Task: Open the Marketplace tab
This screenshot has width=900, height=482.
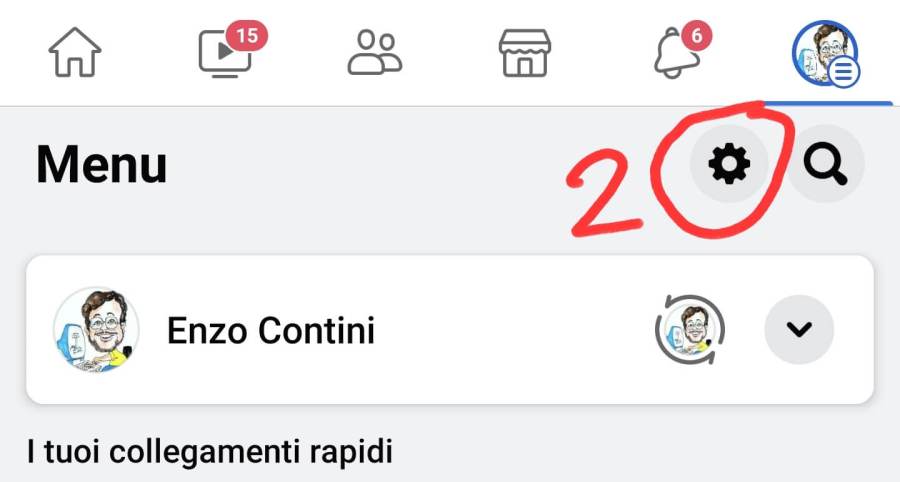Action: point(524,52)
